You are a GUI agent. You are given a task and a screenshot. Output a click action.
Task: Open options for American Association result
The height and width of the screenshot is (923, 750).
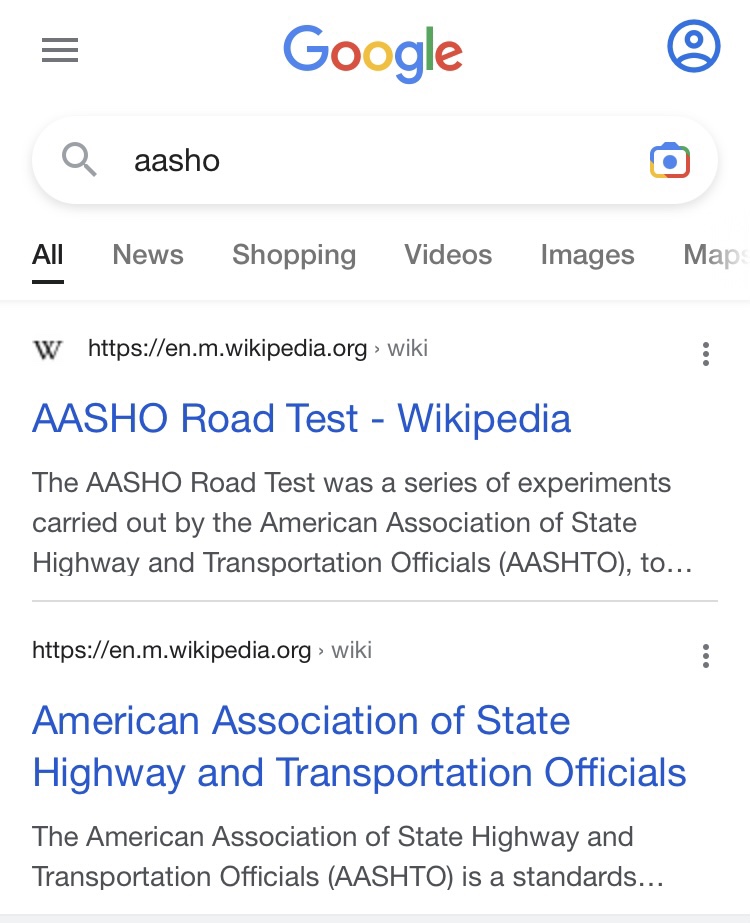point(706,656)
